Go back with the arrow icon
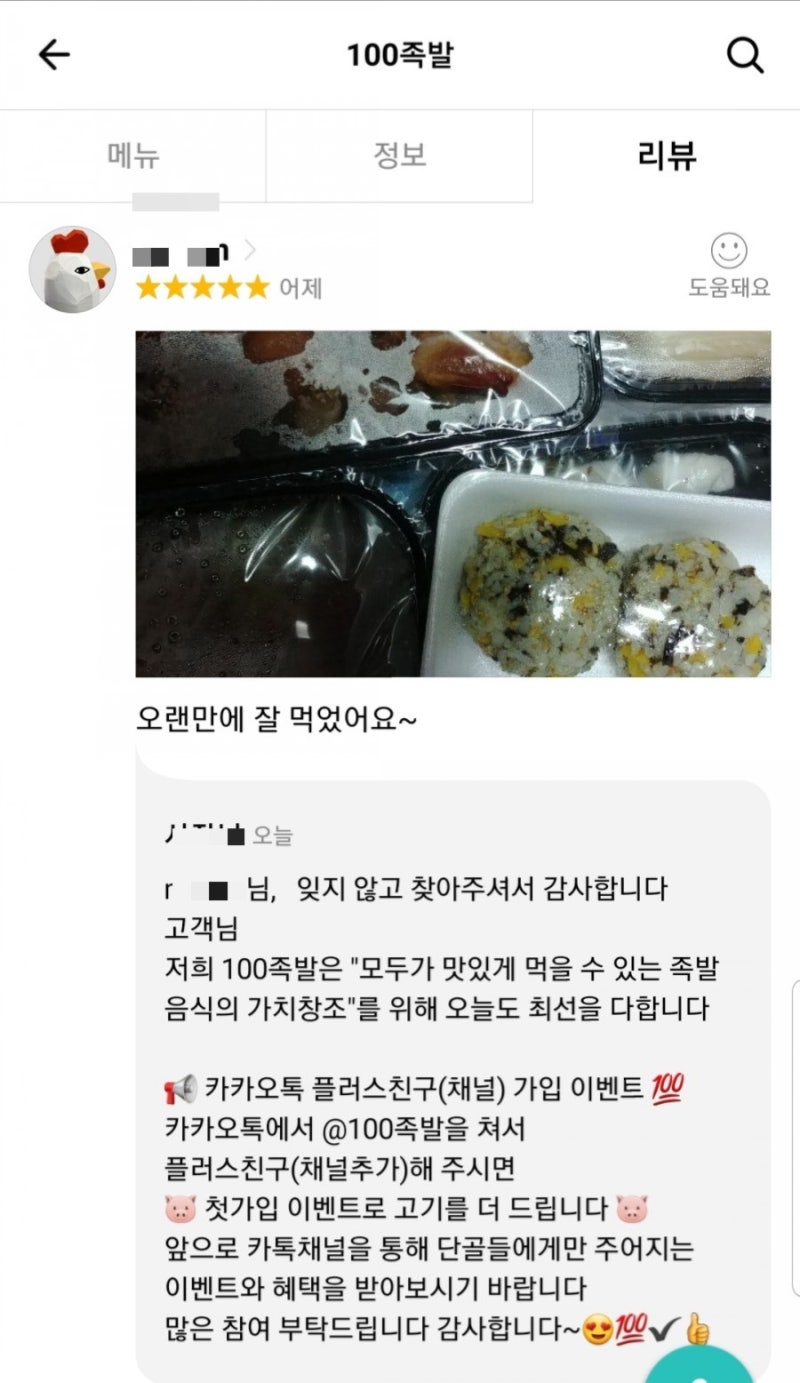This screenshot has width=800, height=1383. click(54, 55)
